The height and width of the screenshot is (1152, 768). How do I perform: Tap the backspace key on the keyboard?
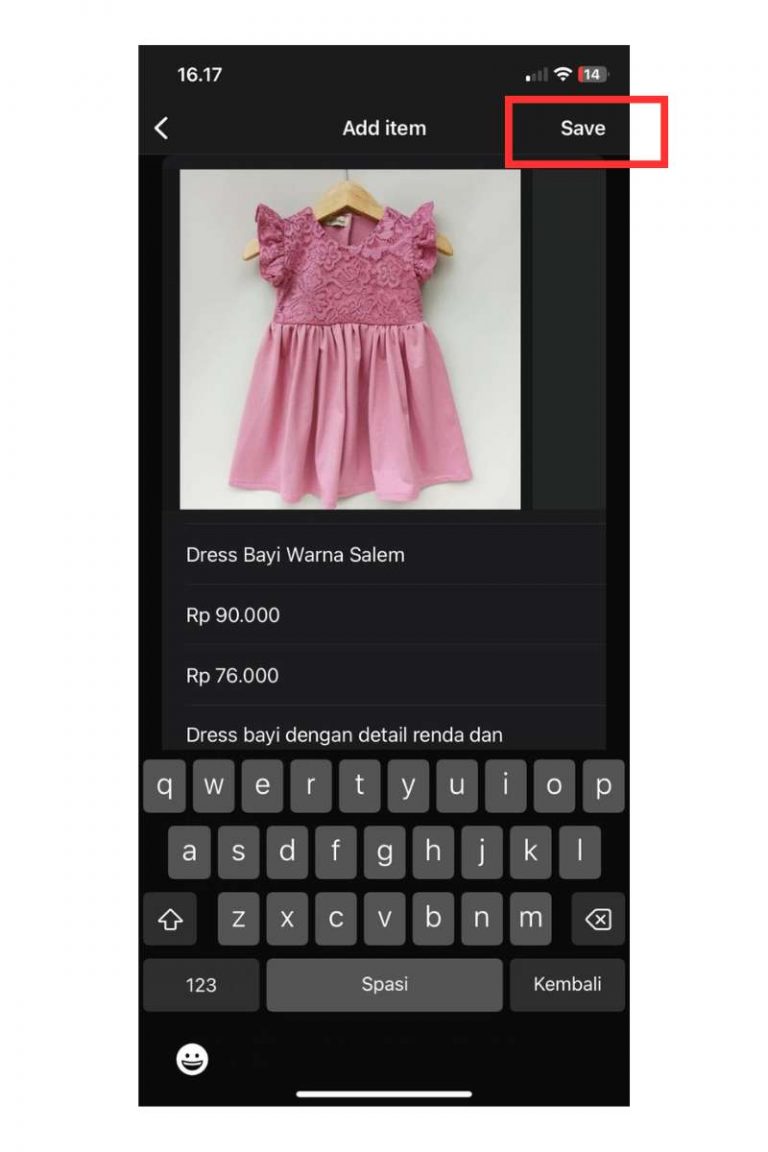[597, 919]
